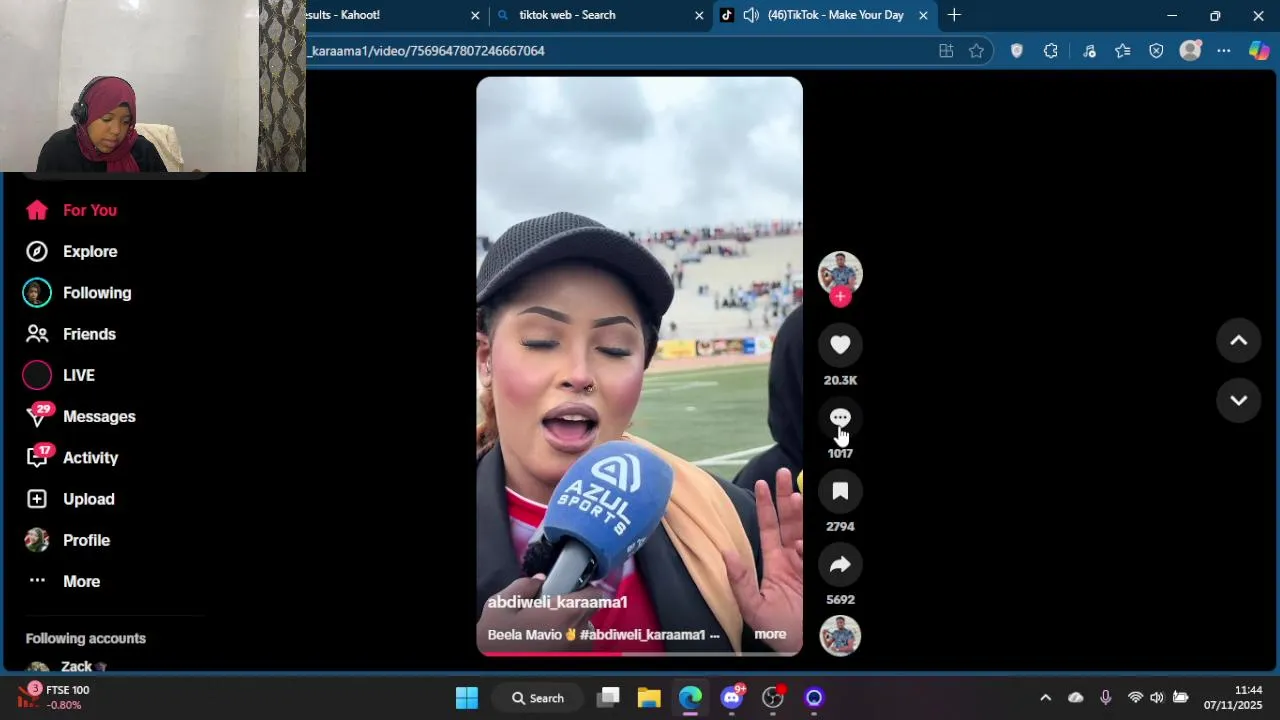Open the Explore page

(x=89, y=252)
